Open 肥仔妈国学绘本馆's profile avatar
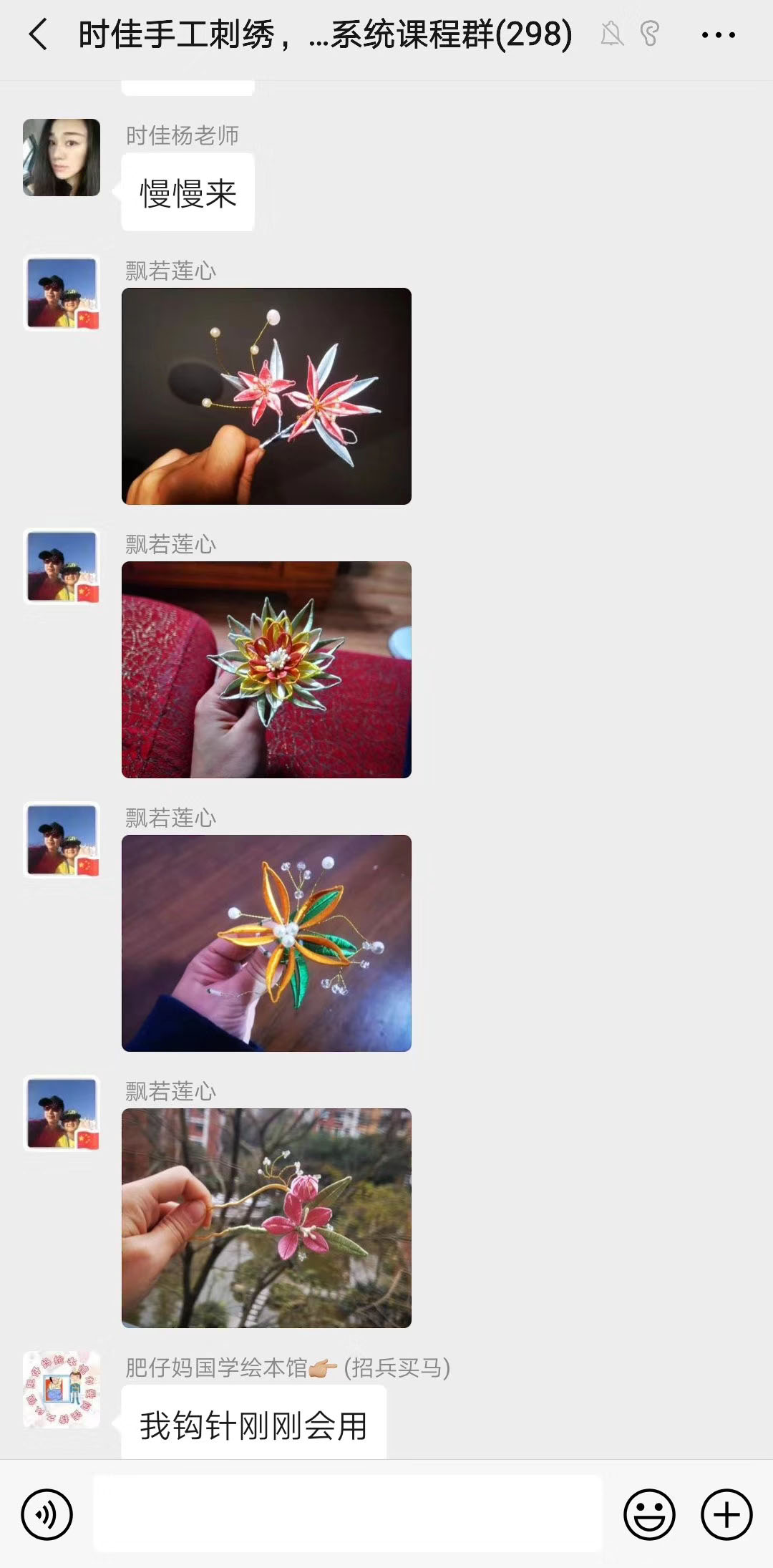This screenshot has width=773, height=1568. (x=62, y=1389)
